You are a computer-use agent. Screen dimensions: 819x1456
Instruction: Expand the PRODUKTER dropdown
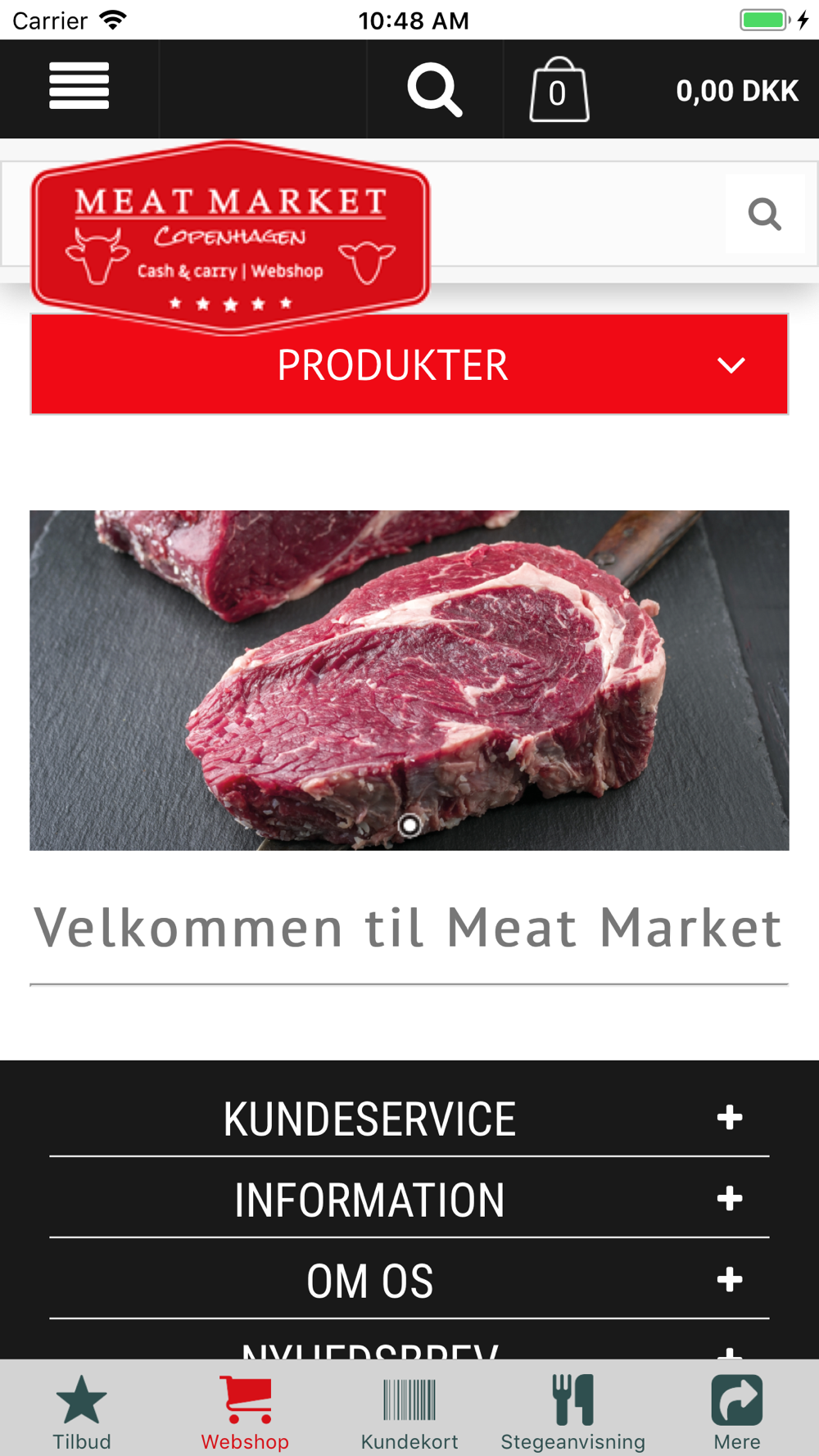(409, 364)
